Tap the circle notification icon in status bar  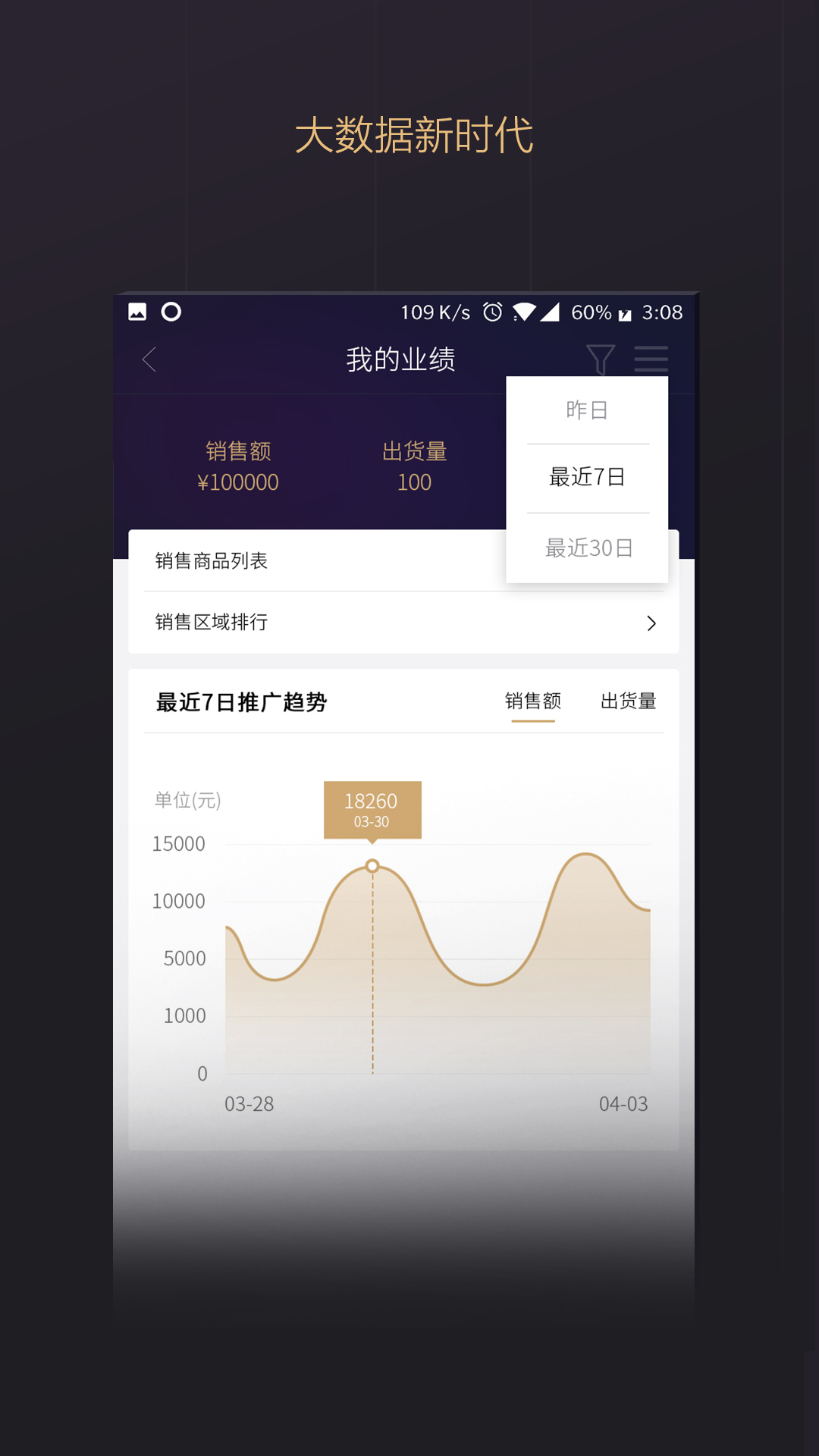(173, 311)
